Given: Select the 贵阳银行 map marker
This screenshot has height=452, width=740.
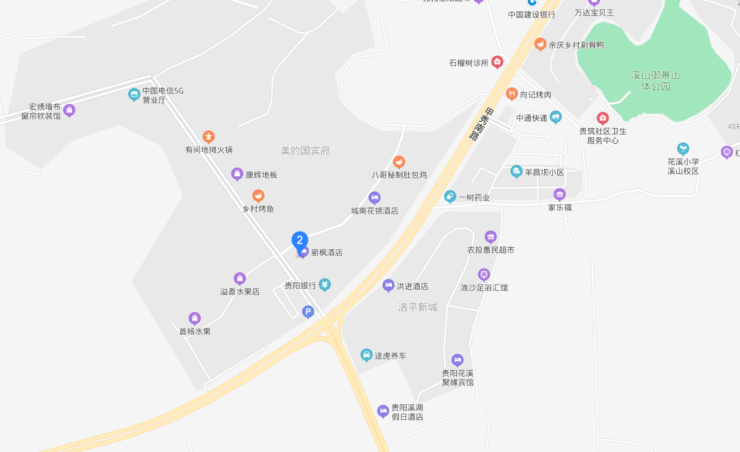Looking at the screenshot, I should pyautogui.click(x=324, y=285).
